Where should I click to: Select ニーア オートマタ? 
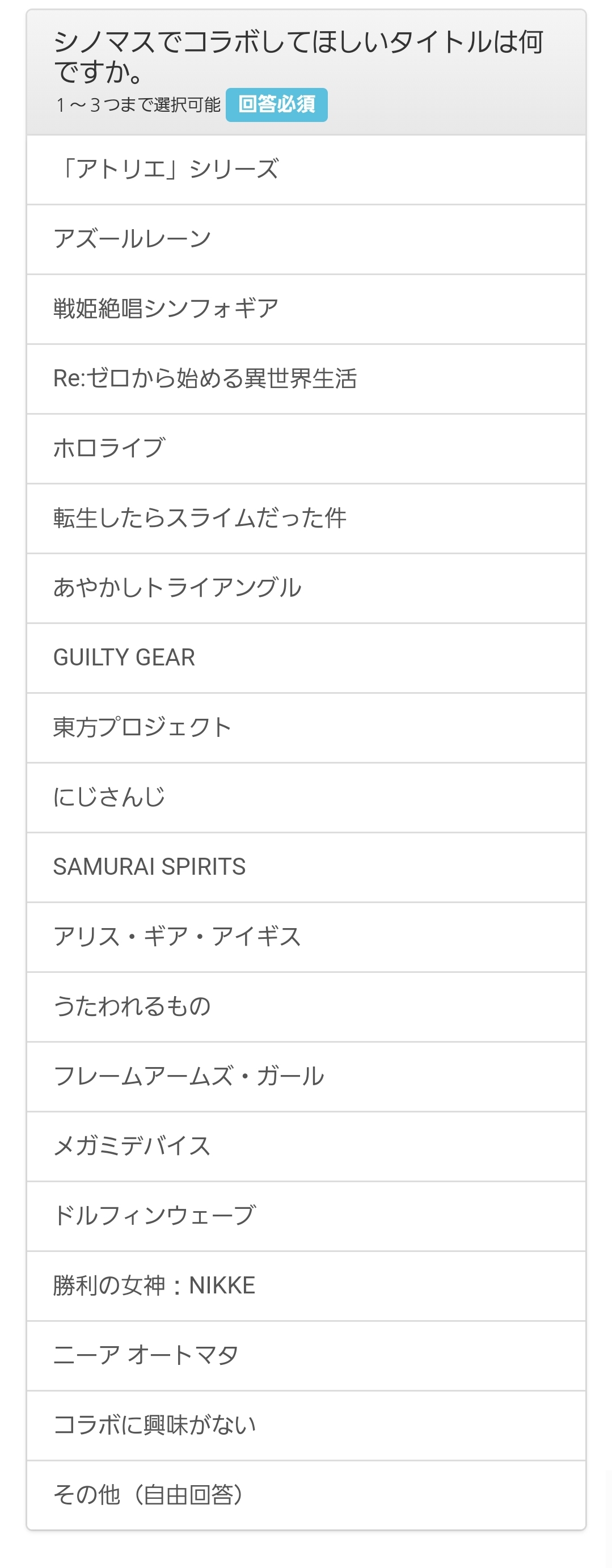click(305, 1355)
